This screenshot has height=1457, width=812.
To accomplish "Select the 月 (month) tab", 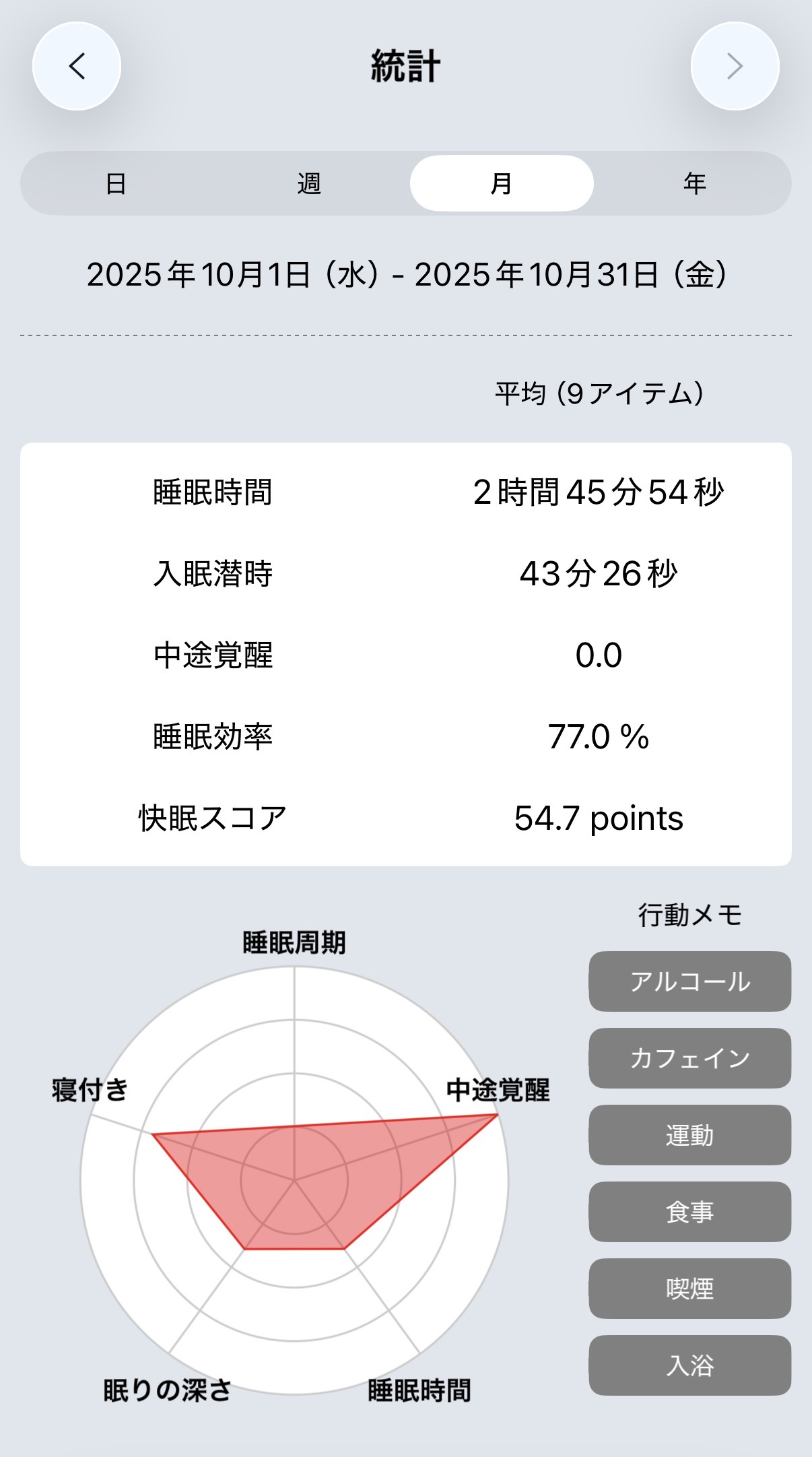I will coord(502,183).
